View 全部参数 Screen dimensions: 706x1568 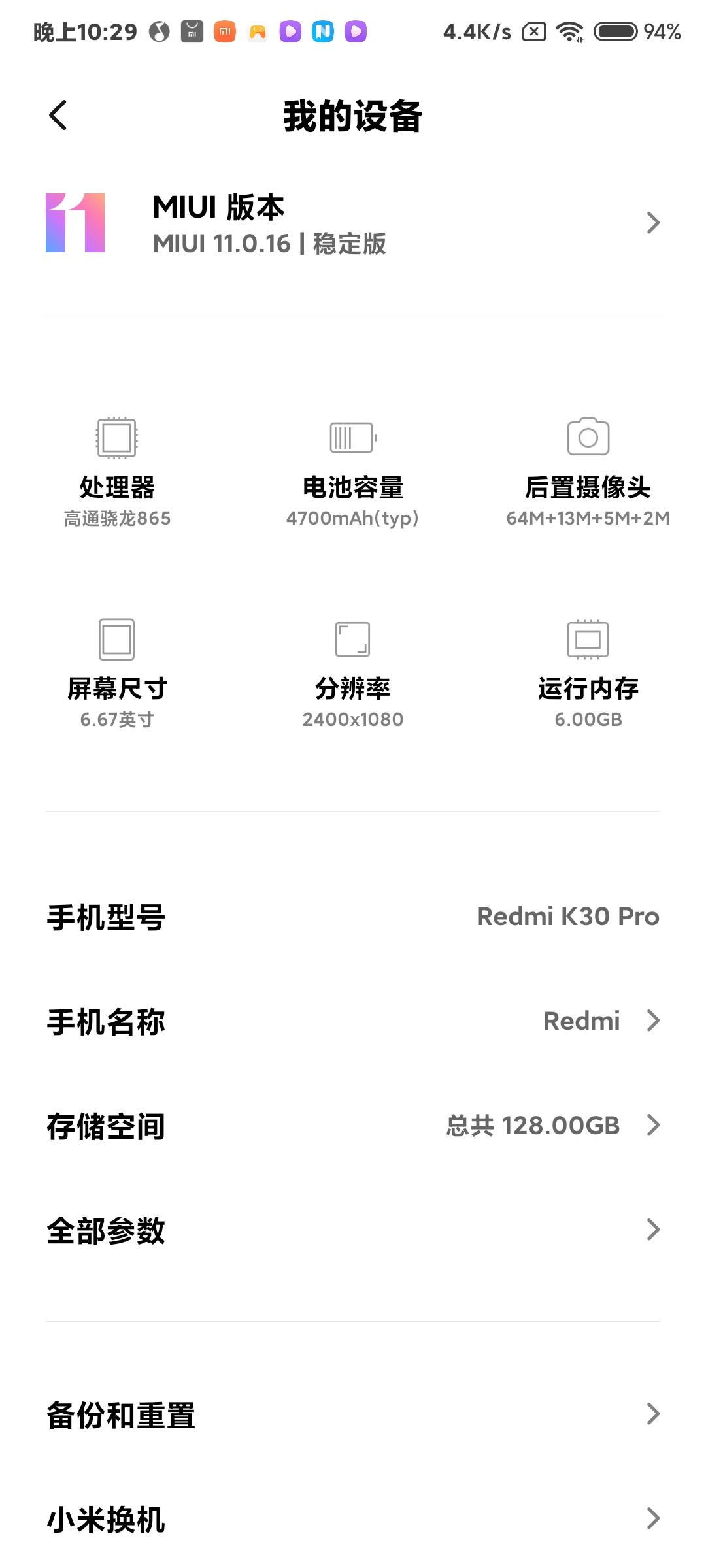(x=353, y=1230)
